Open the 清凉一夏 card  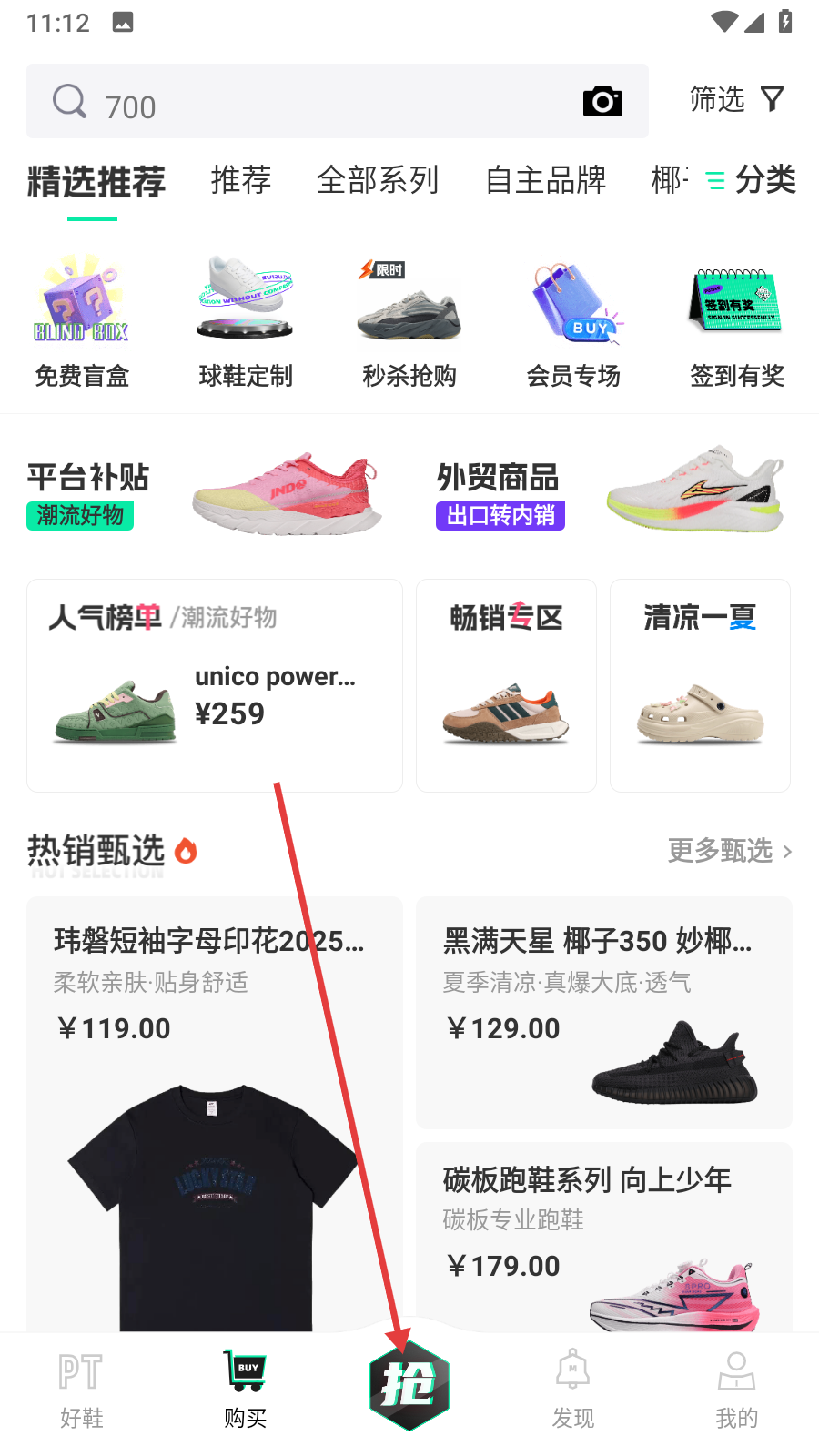pyautogui.click(x=700, y=685)
